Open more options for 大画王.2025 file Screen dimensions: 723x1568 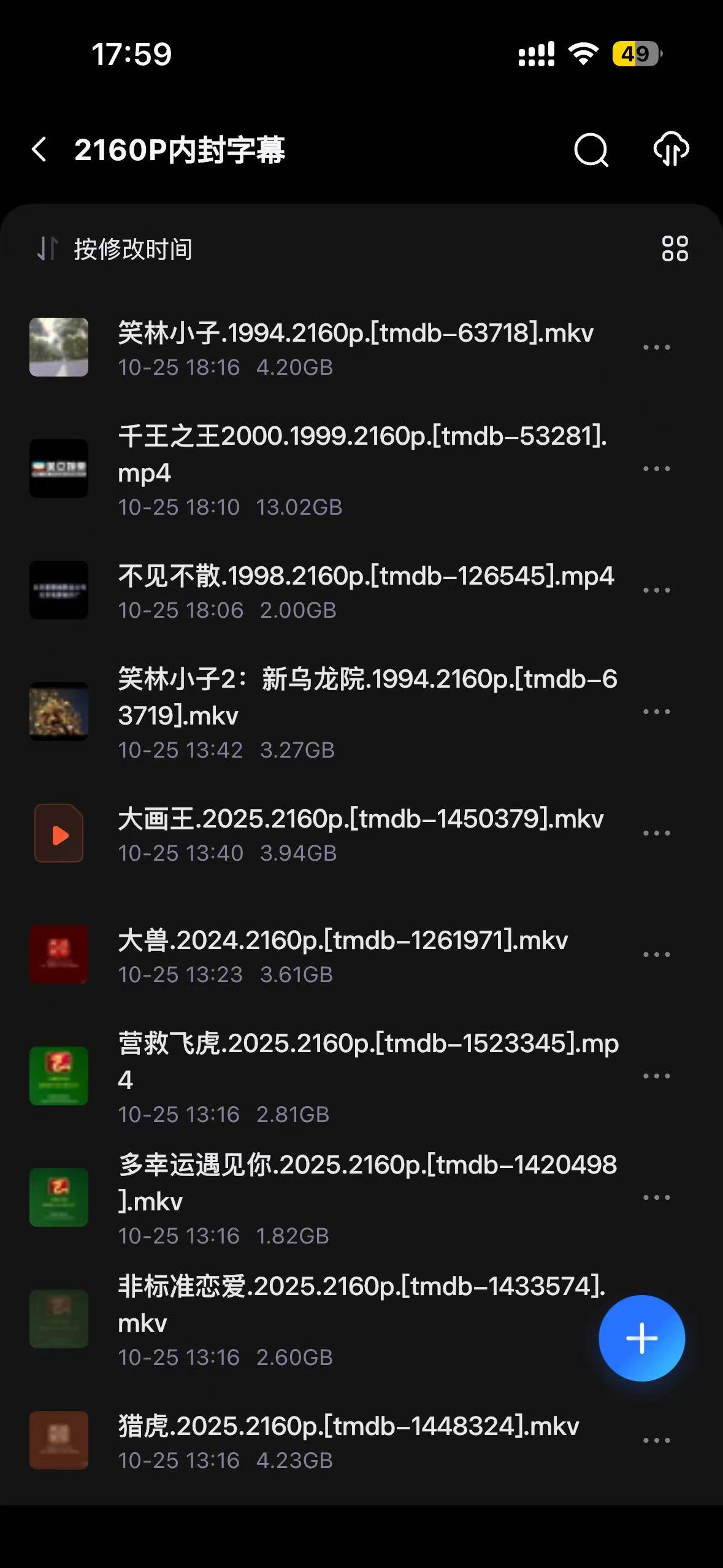click(656, 832)
